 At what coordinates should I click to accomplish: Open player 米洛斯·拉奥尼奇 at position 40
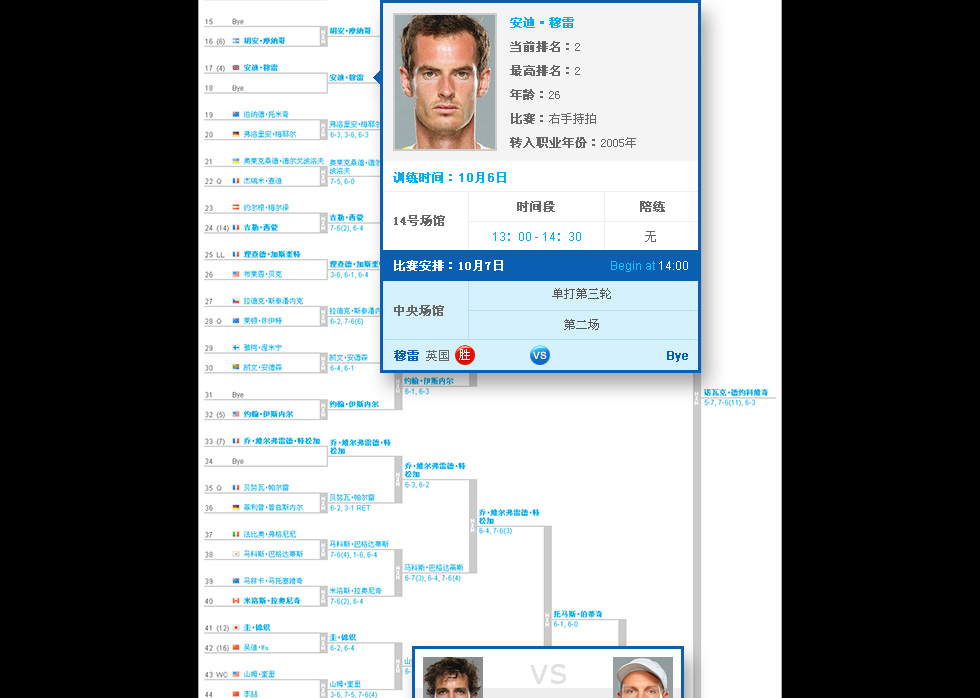point(272,601)
